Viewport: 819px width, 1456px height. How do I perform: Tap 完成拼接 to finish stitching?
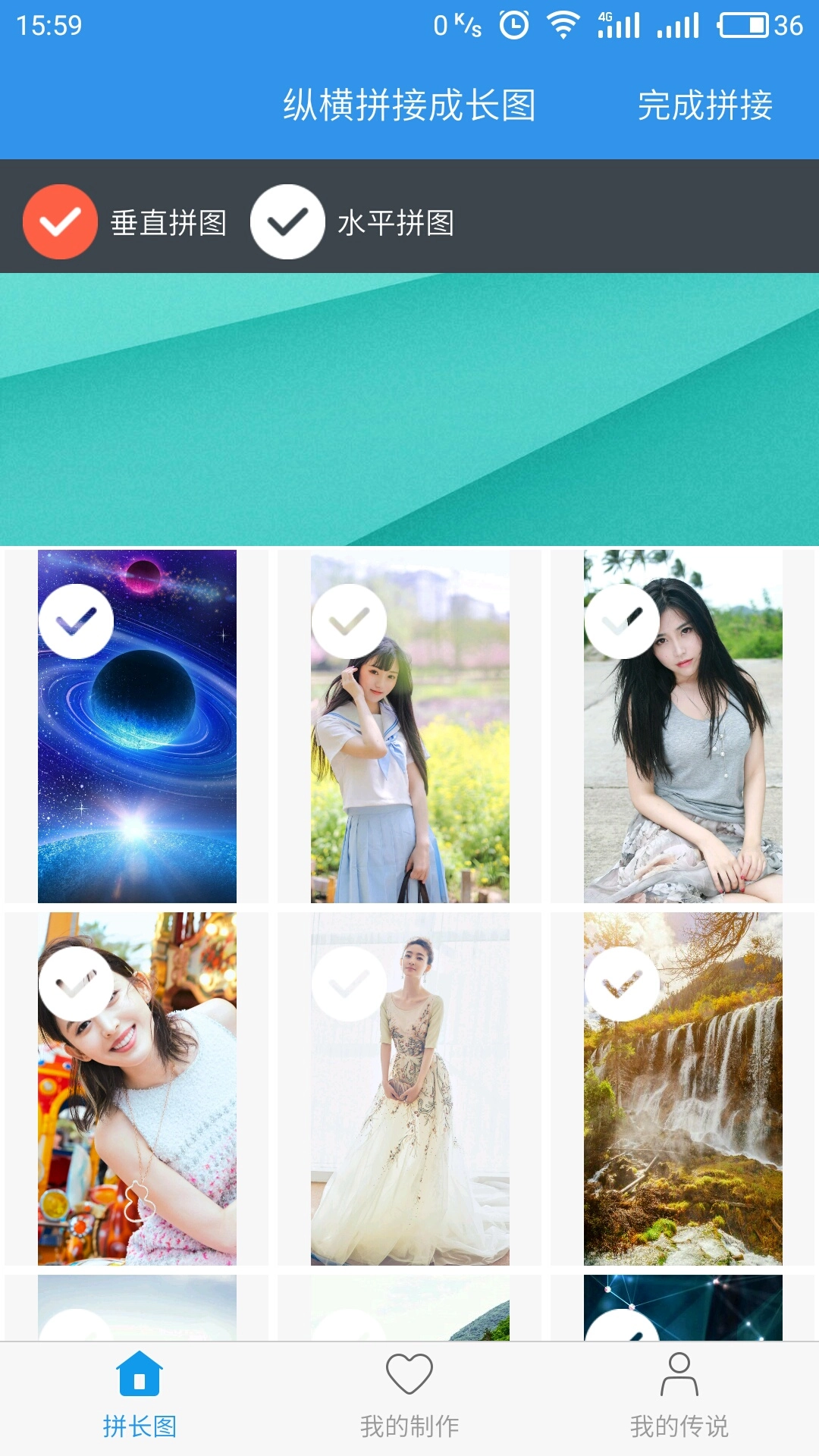(704, 105)
